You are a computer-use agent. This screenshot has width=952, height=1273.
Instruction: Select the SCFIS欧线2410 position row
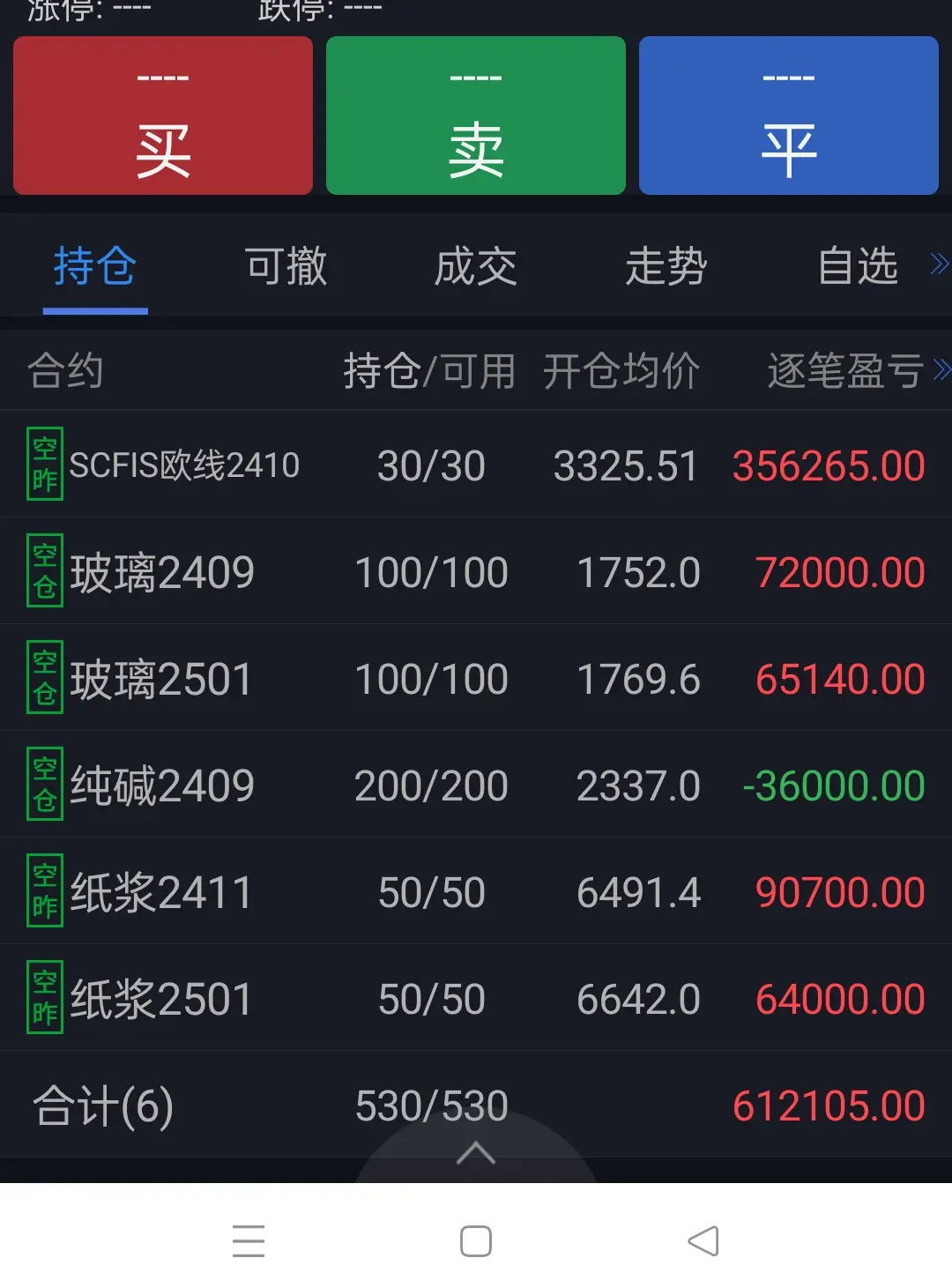[476, 465]
